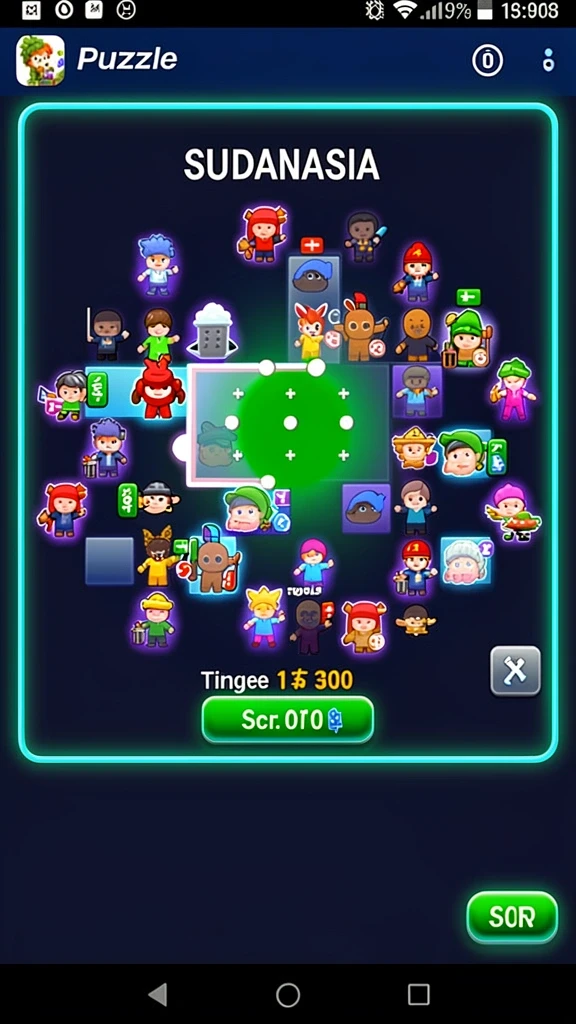Tap the green SOR button
The width and height of the screenshot is (576, 1024).
pos(512,918)
